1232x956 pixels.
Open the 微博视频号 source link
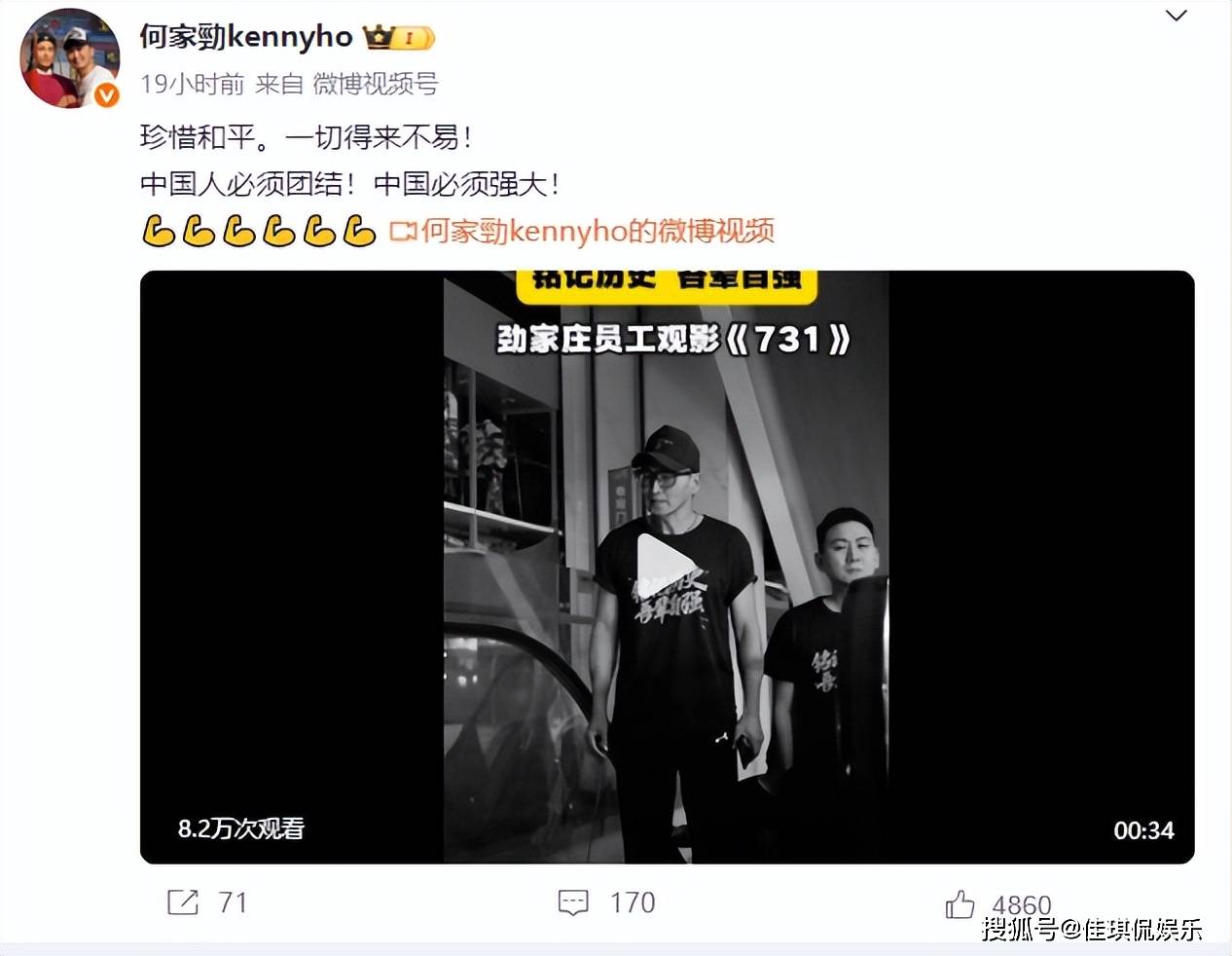375,84
